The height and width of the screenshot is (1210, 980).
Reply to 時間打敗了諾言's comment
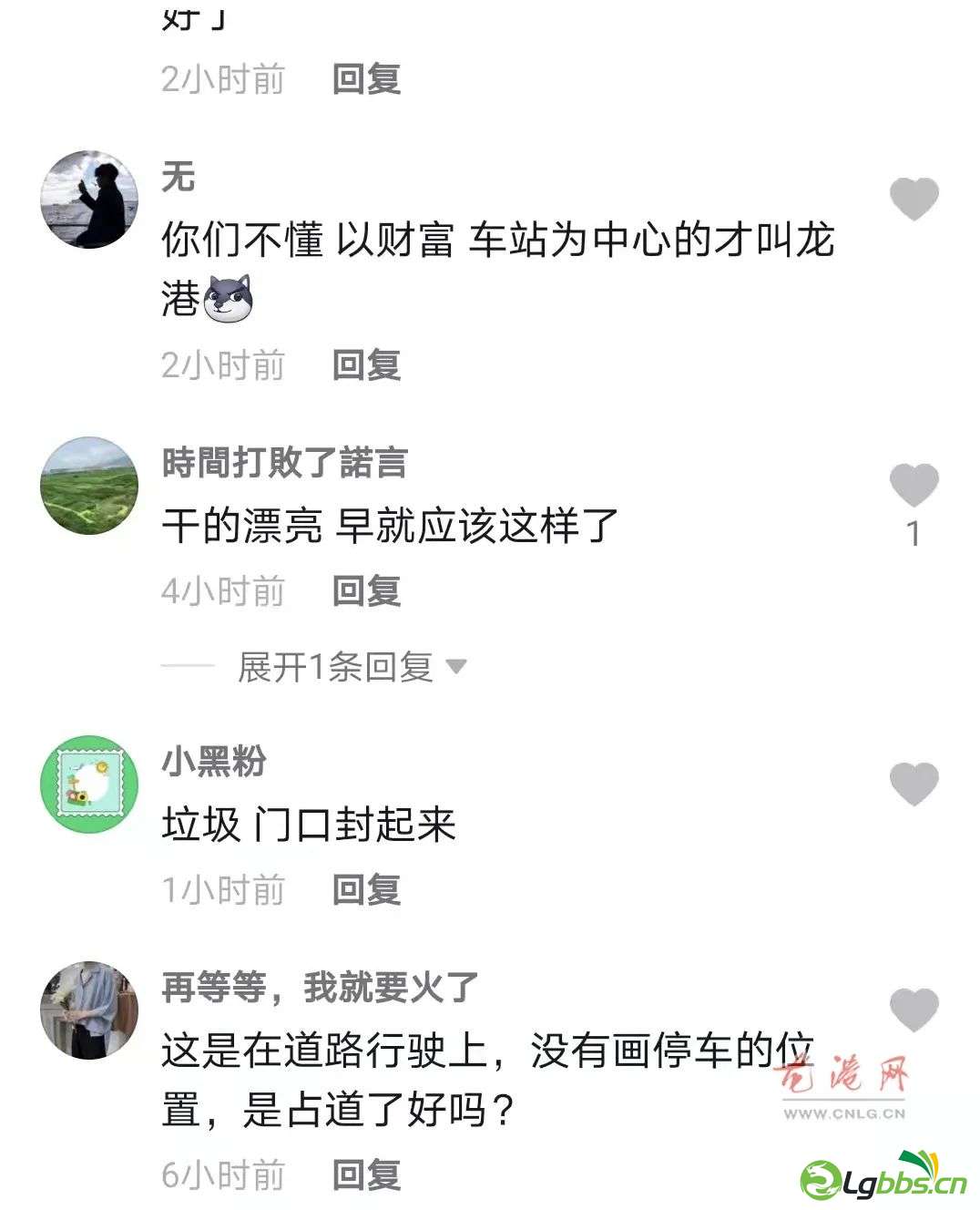click(366, 591)
